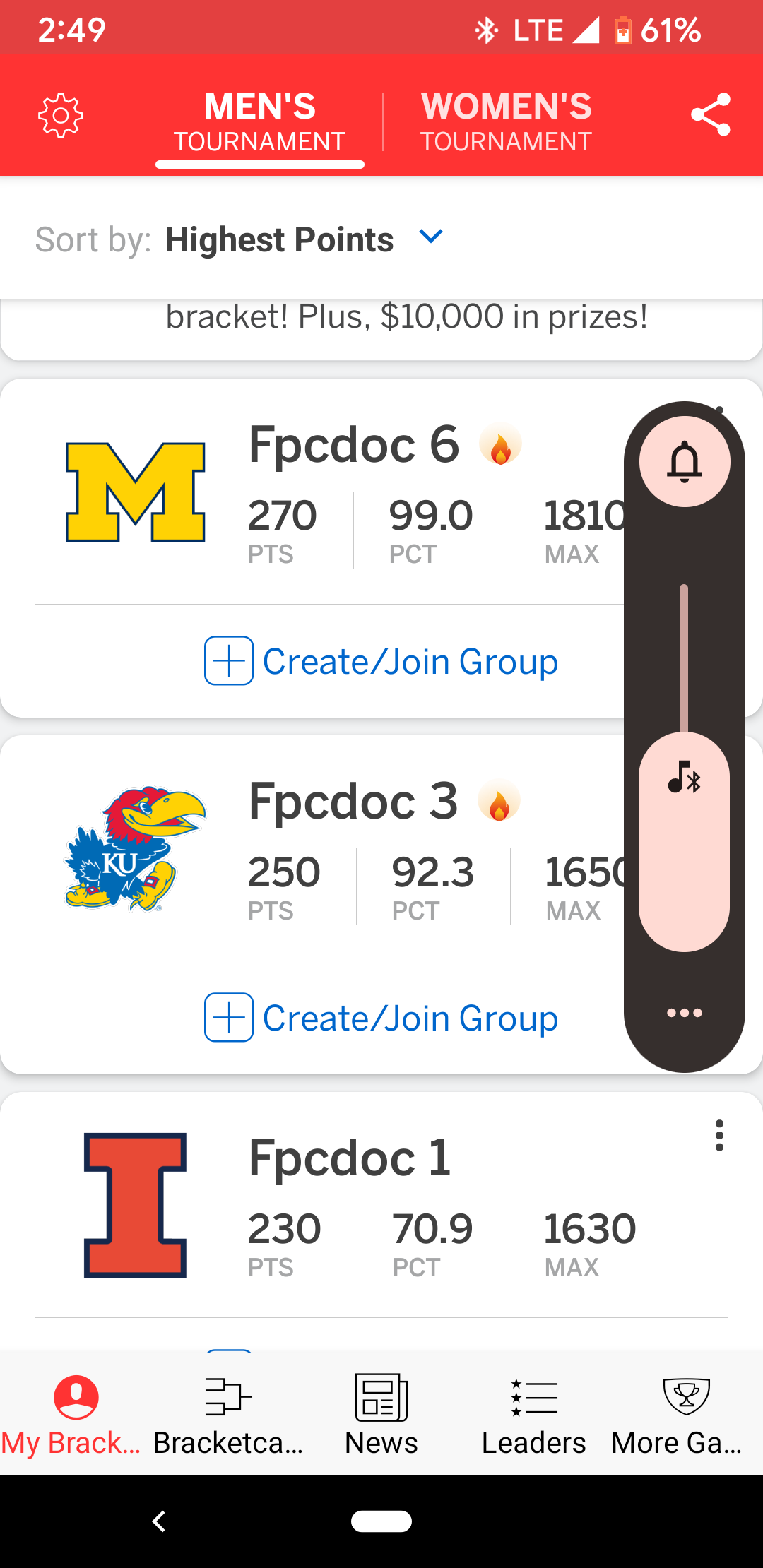
Task: Open the overflow menu for Fpcdoc 1
Action: pyautogui.click(x=719, y=1136)
